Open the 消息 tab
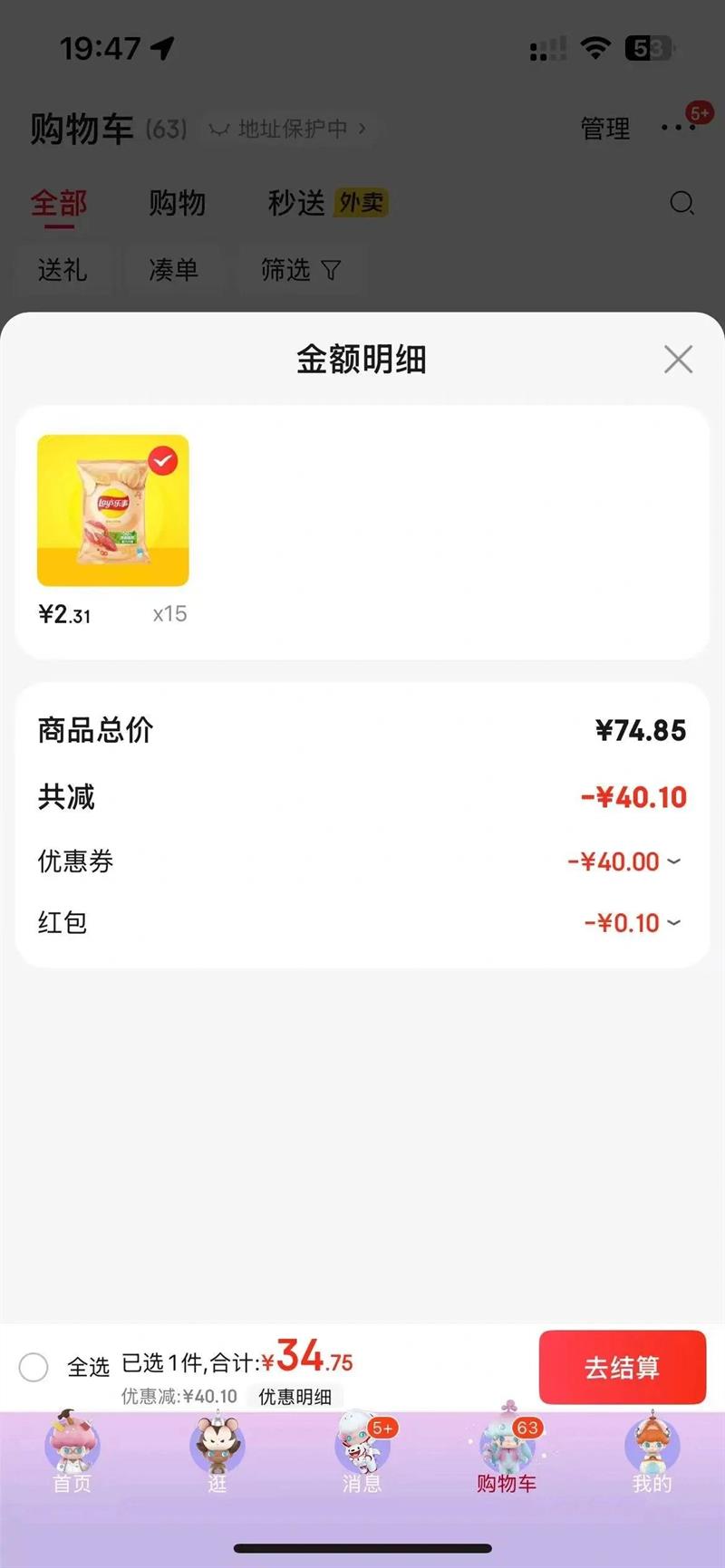The image size is (725, 1568). (x=362, y=1454)
